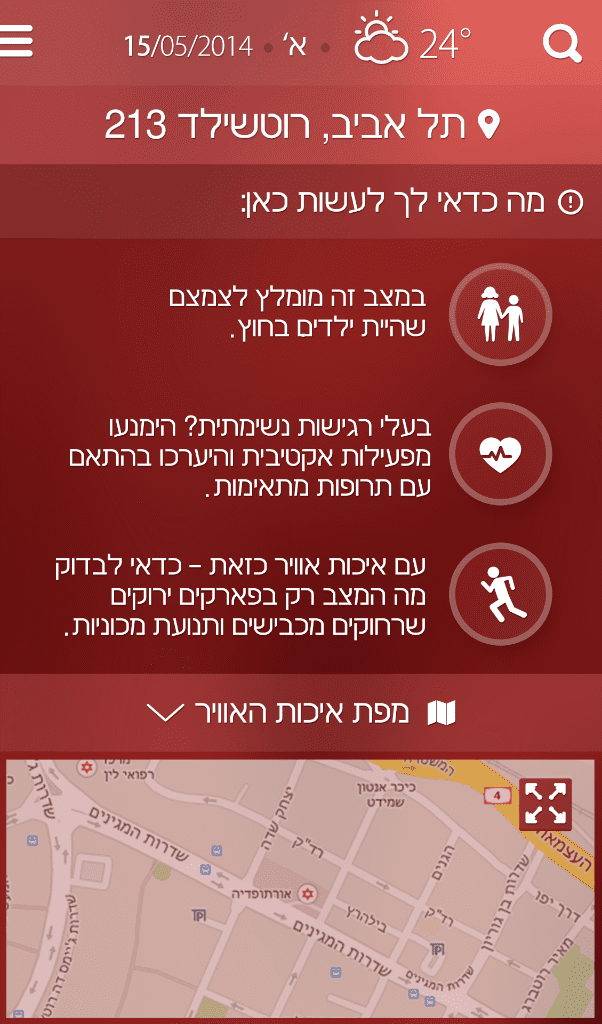Open the hamburger menu

coord(16,42)
